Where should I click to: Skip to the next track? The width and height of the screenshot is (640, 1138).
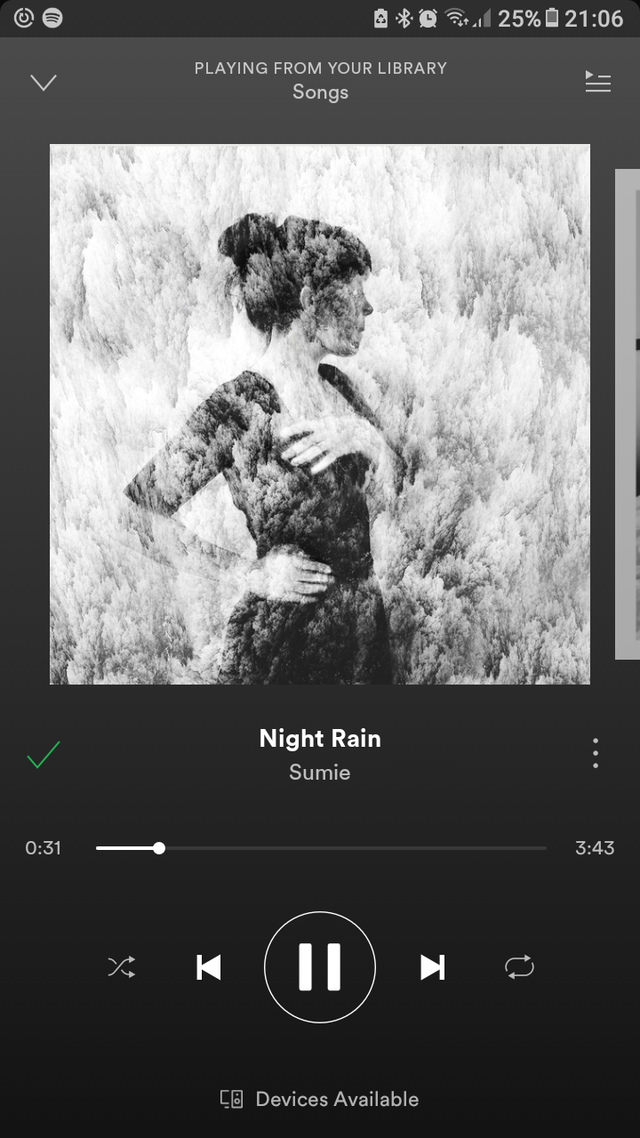432,967
